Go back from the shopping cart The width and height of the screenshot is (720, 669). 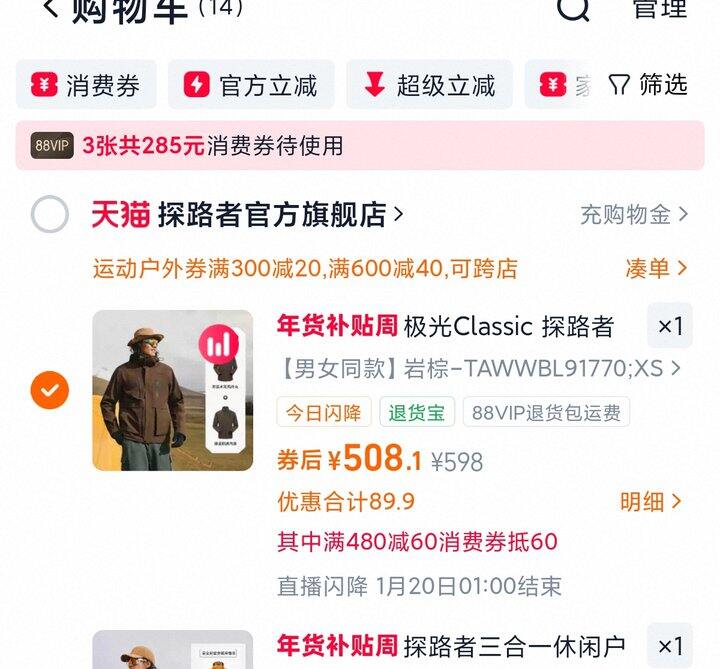[51, 8]
